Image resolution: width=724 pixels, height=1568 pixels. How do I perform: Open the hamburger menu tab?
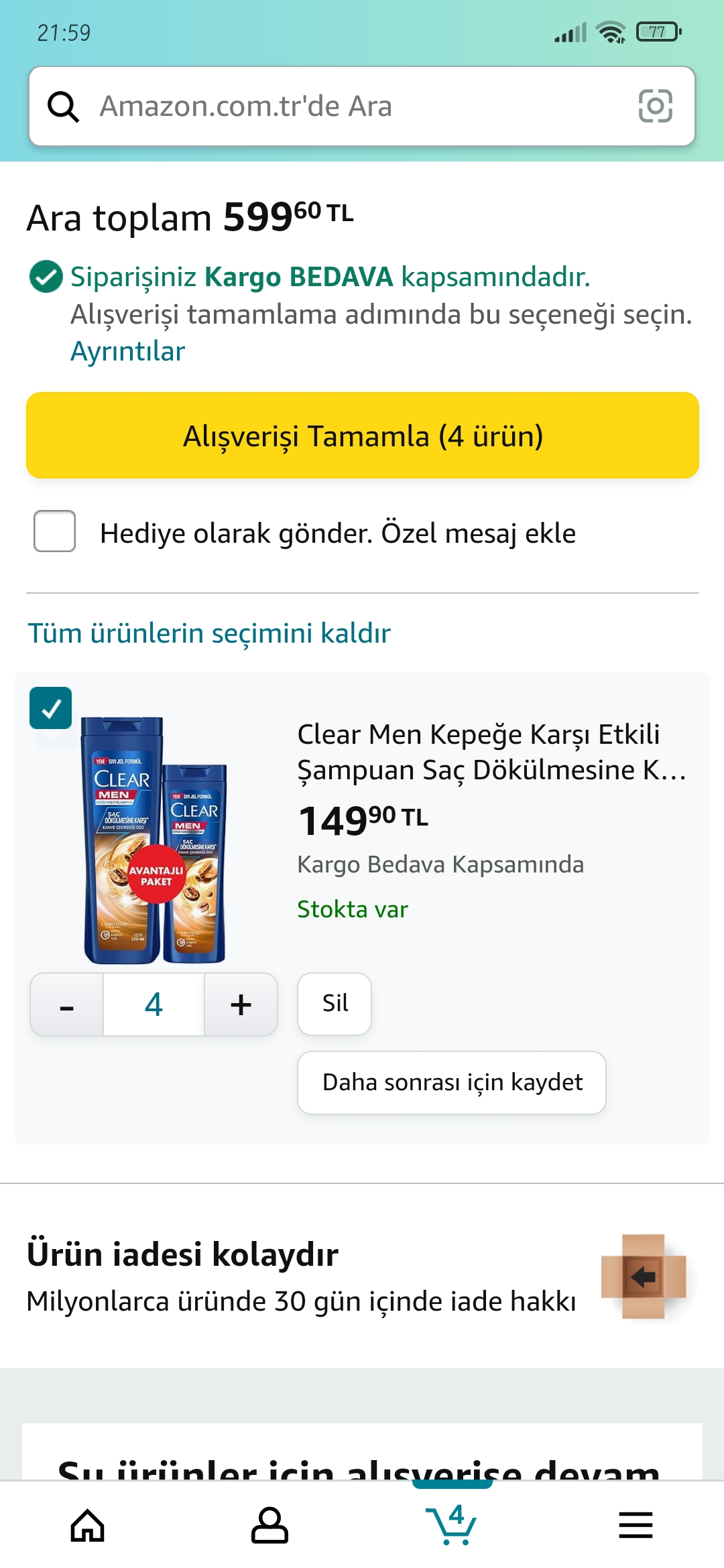(636, 1526)
